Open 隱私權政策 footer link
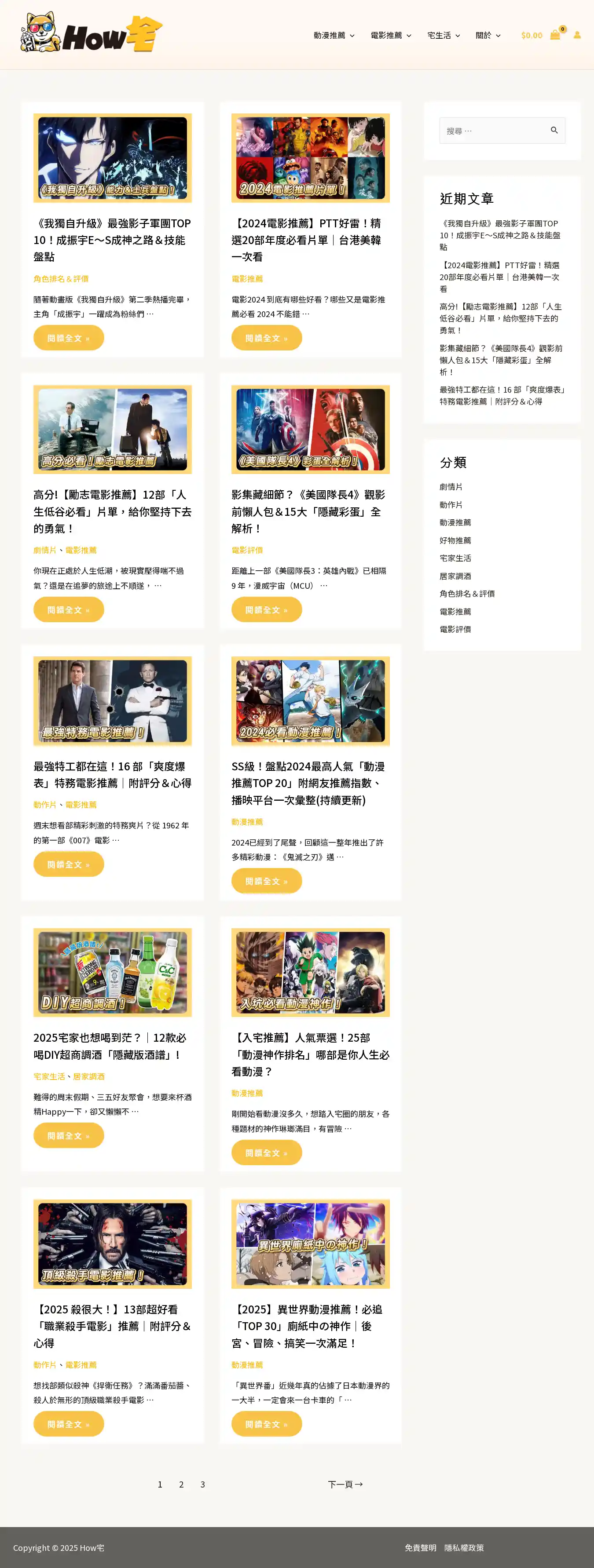This screenshot has height=1568, width=594. coord(464,1547)
